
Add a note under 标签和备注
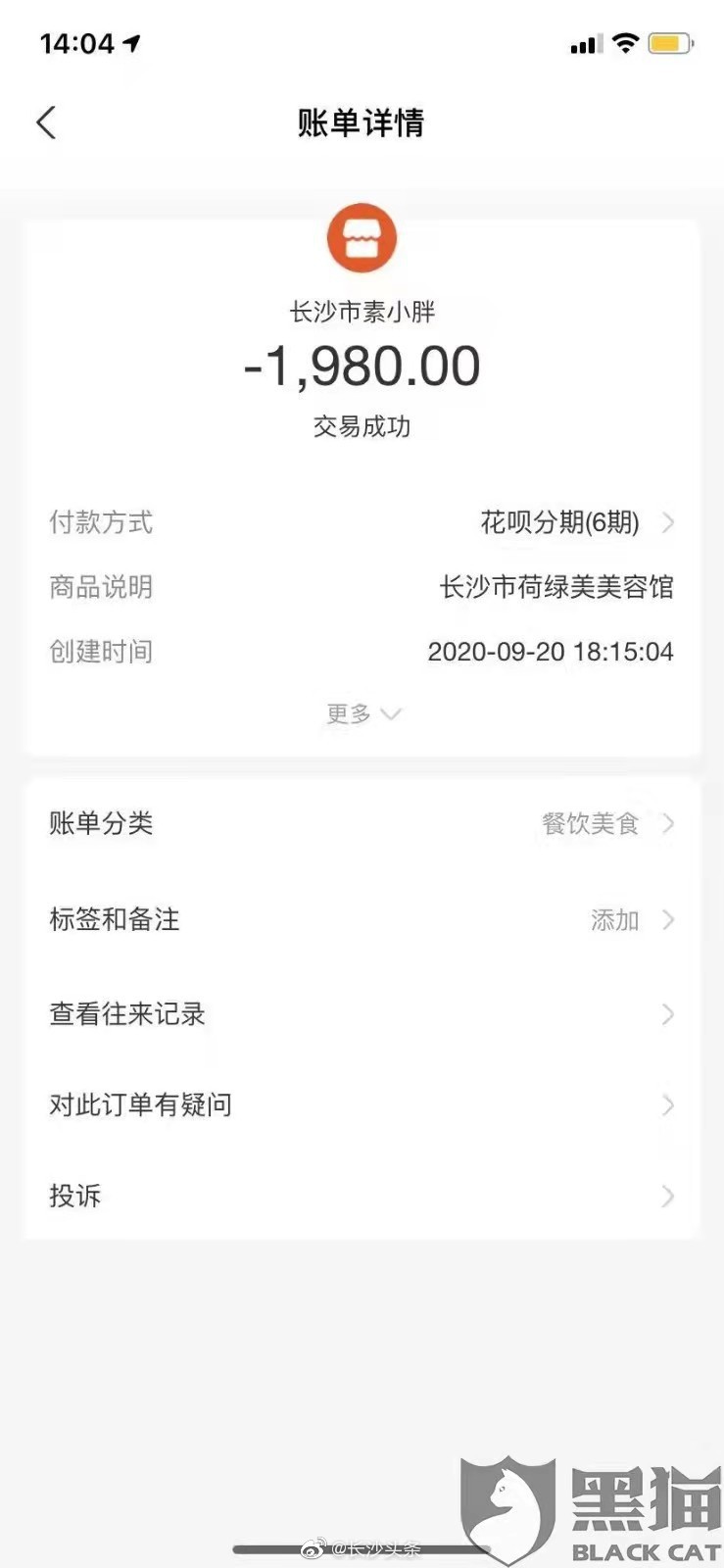(362, 919)
